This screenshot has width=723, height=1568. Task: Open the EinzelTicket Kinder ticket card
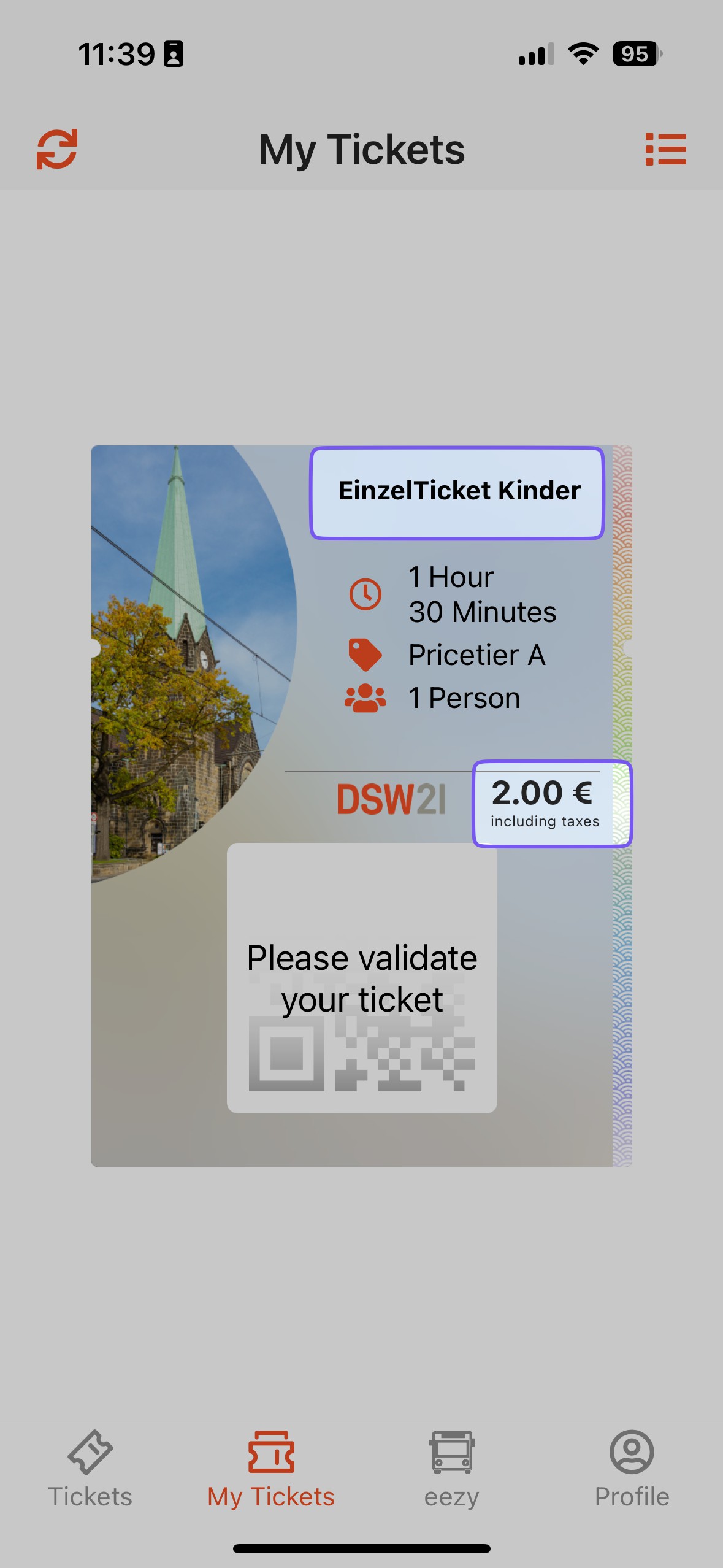361,805
